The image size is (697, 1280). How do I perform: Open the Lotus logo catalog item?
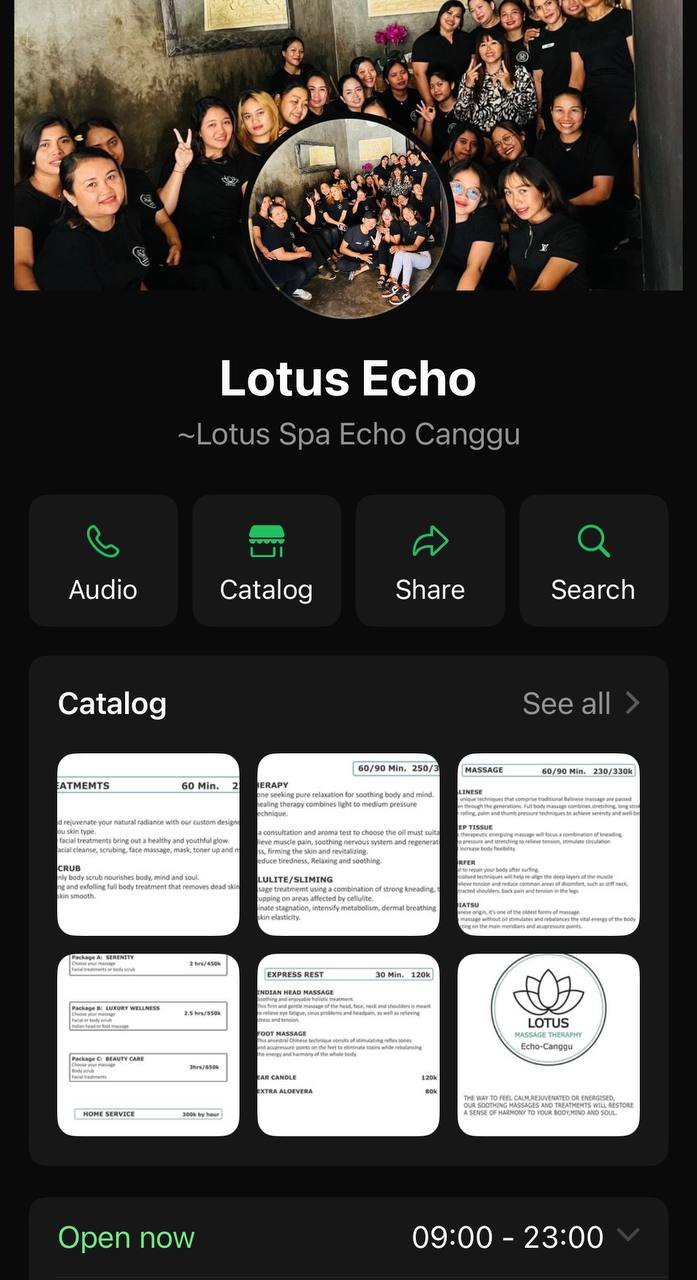[548, 1044]
